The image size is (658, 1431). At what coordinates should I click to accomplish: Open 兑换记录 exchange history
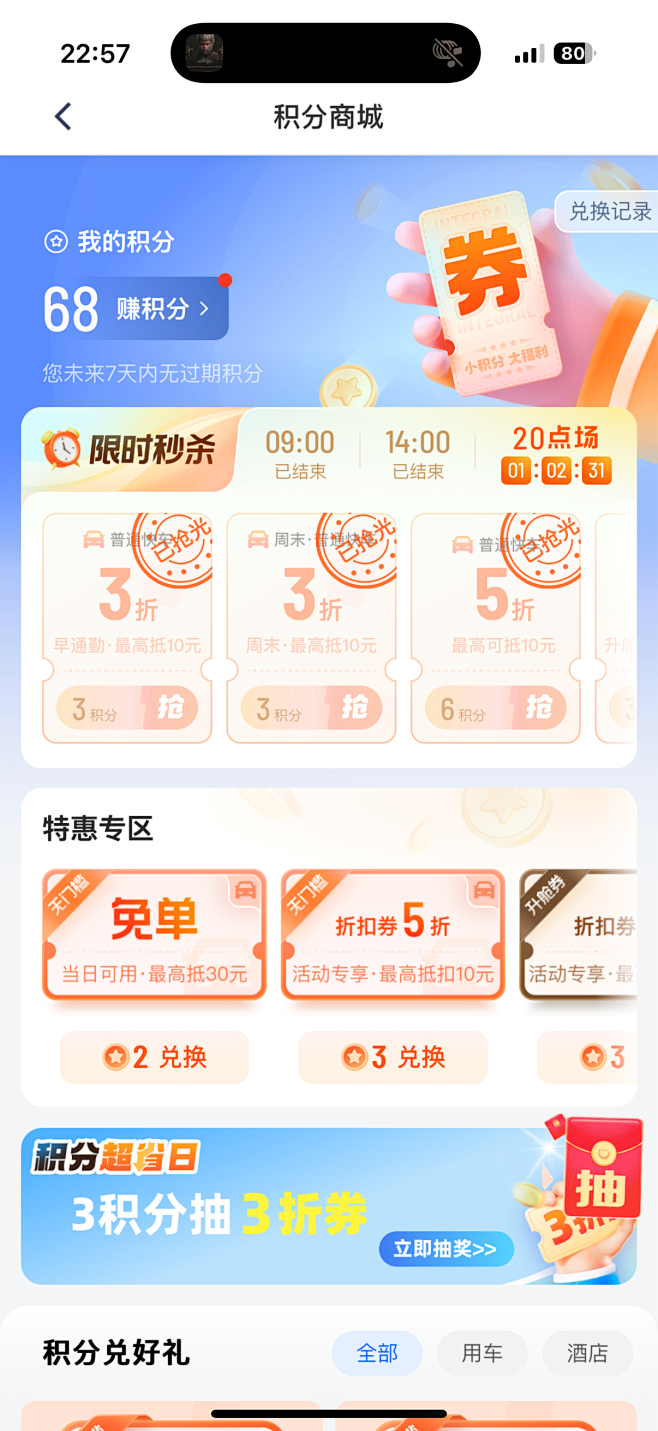(x=609, y=211)
